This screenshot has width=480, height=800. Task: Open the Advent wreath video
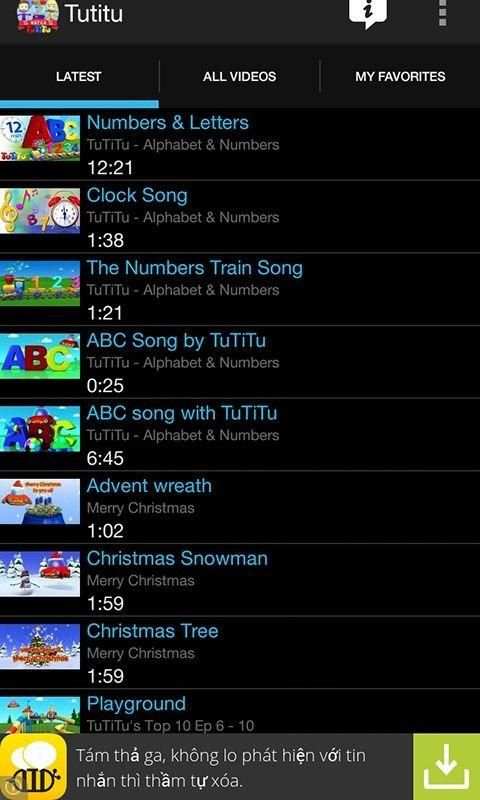tap(240, 507)
